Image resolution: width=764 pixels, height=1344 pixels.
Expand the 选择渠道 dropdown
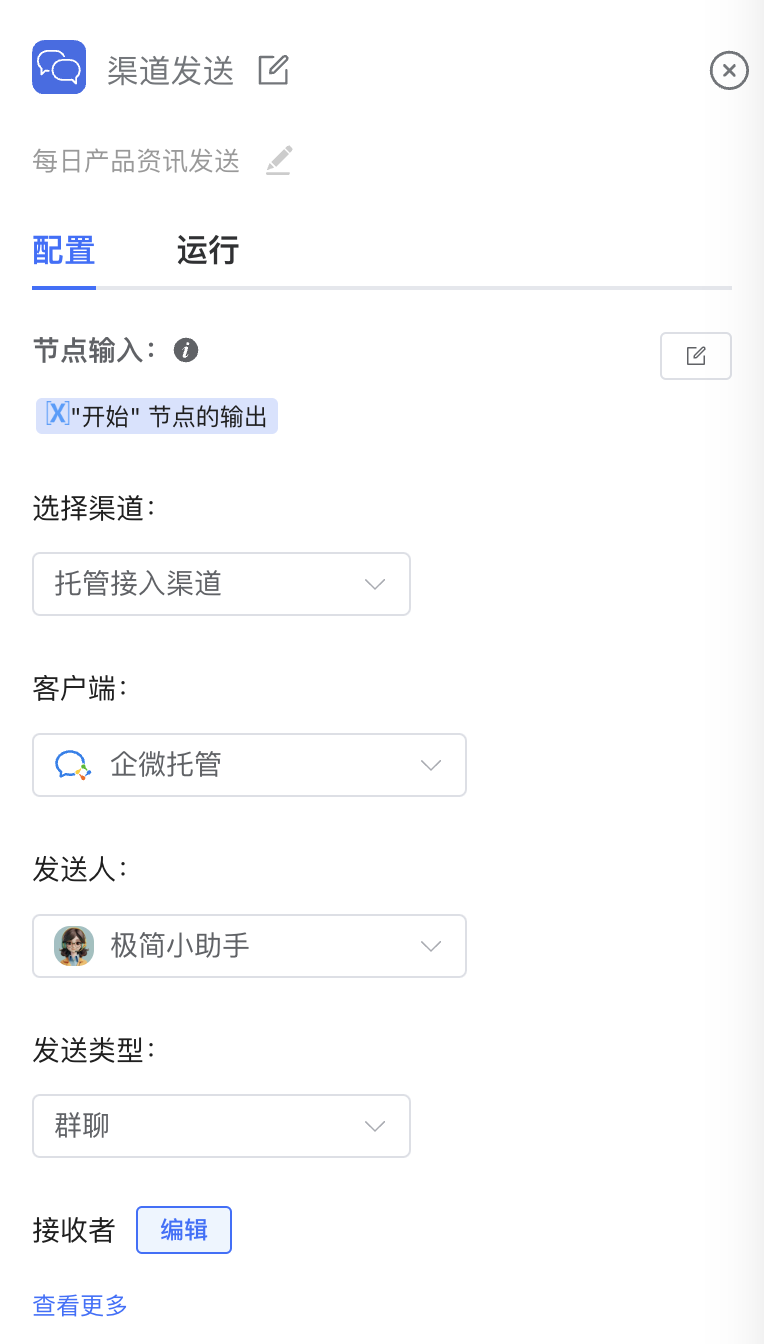click(221, 584)
